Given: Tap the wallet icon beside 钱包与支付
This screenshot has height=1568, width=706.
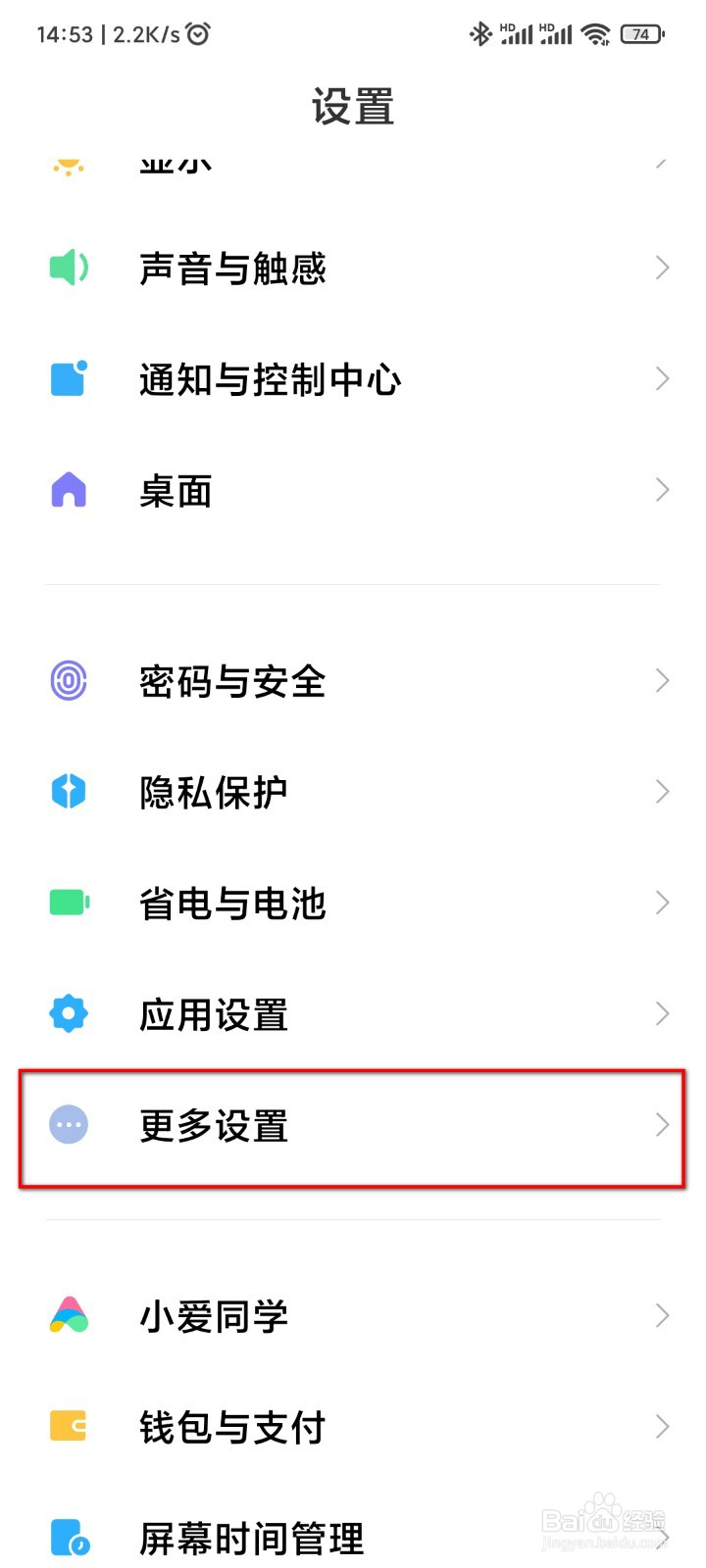Looking at the screenshot, I should [67, 1428].
